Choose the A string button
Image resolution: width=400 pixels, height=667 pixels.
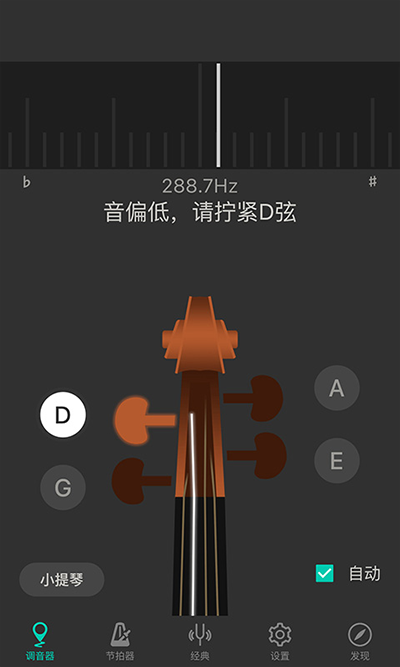337,388
